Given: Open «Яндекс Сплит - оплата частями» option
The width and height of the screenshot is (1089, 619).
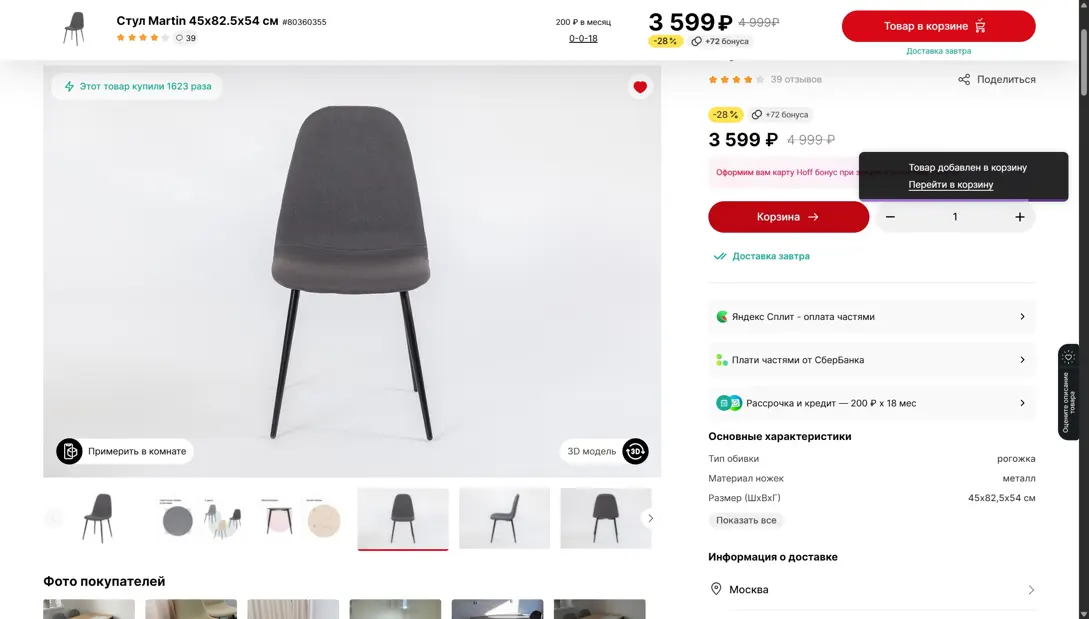Looking at the screenshot, I should pyautogui.click(x=871, y=317).
